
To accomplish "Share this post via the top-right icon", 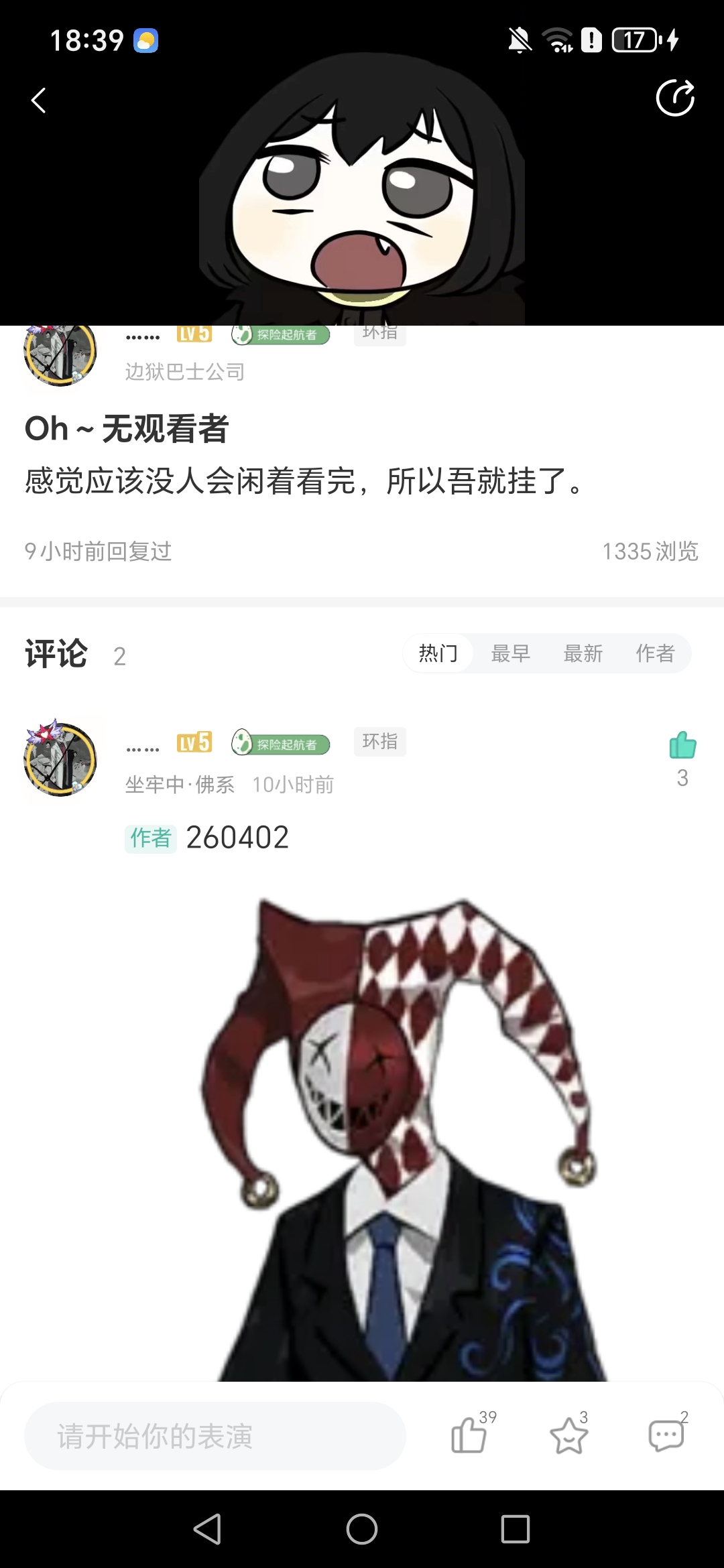I will [x=674, y=99].
